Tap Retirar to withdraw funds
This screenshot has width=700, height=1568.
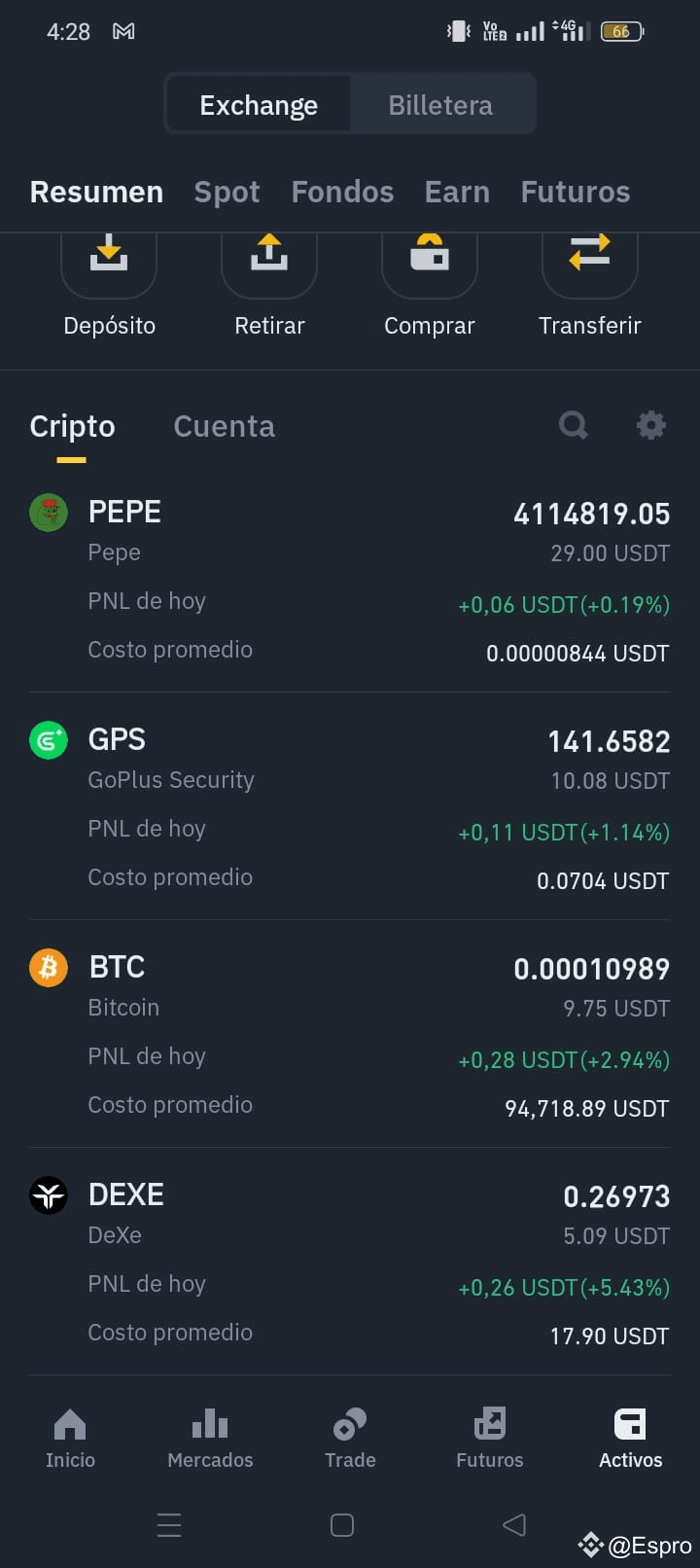[x=269, y=285]
